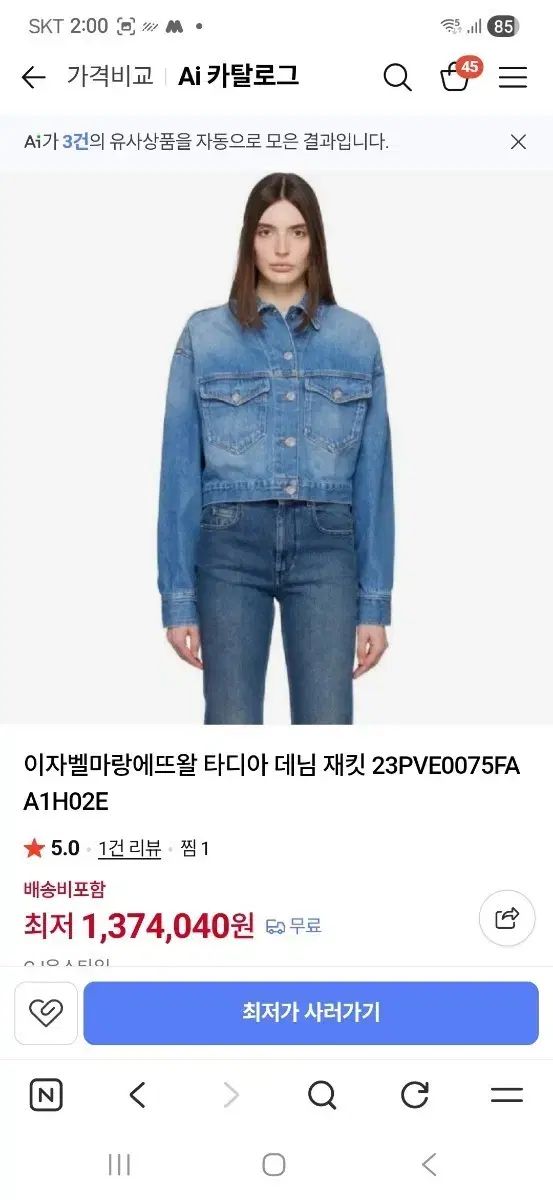Image resolution: width=553 pixels, height=1200 pixels.
Task: Go to the previous page in the browser toolbar
Action: click(x=138, y=1095)
